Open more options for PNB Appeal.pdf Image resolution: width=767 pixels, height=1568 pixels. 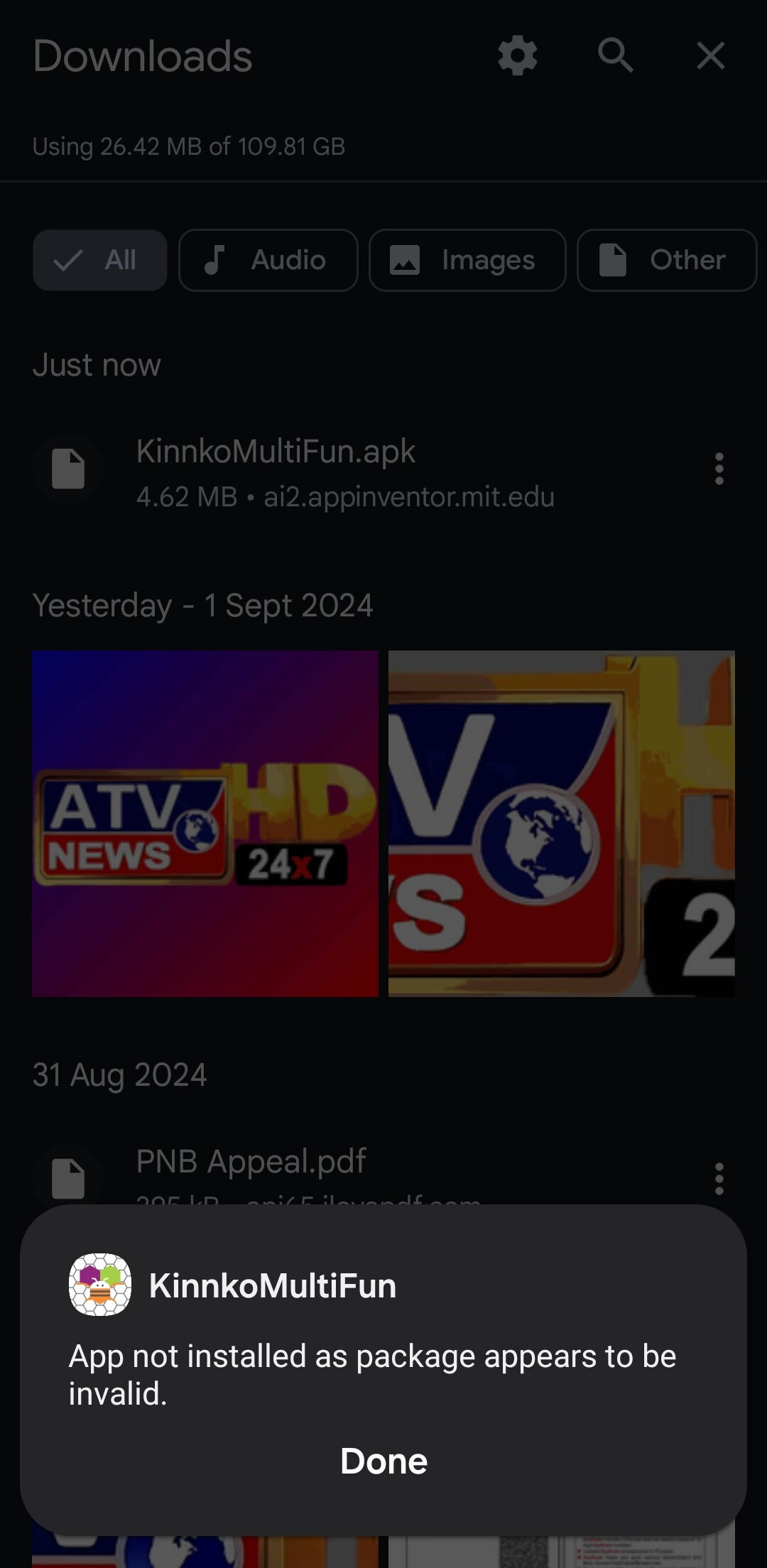pos(719,1179)
